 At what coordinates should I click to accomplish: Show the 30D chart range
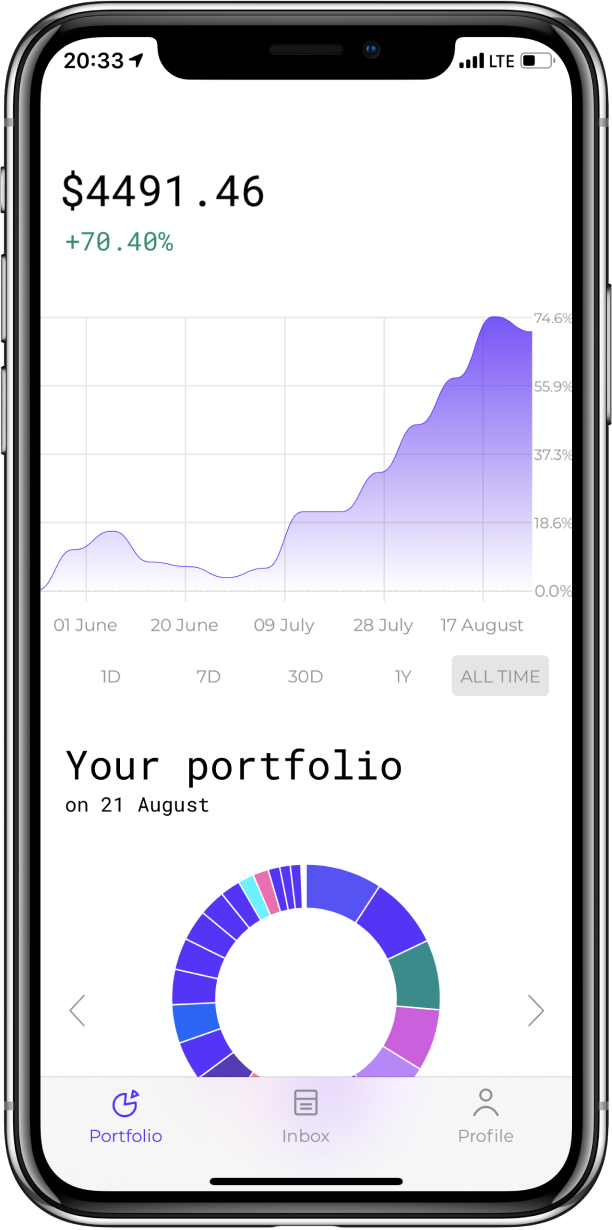tap(305, 676)
